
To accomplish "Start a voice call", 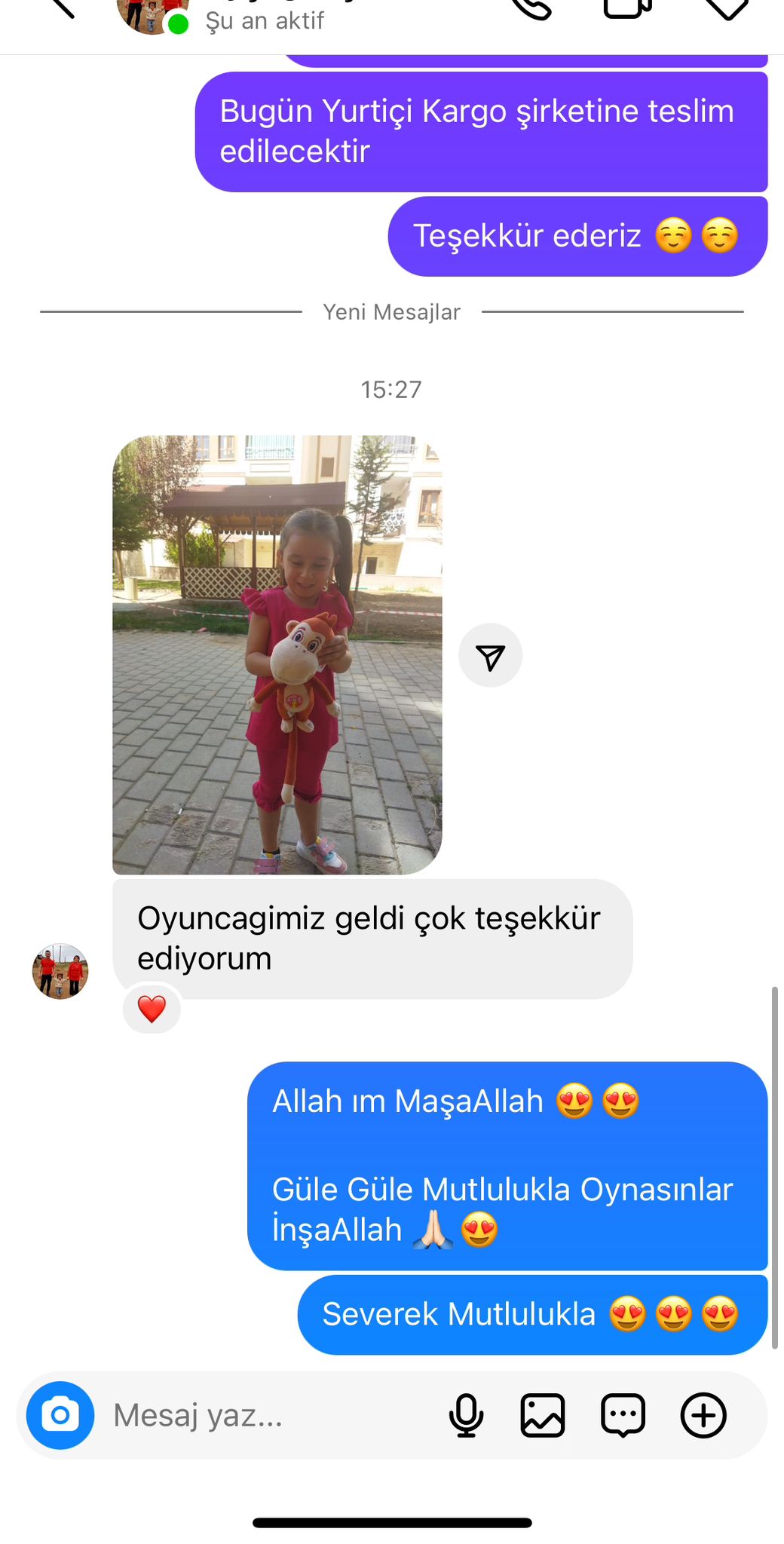I will (x=531, y=8).
